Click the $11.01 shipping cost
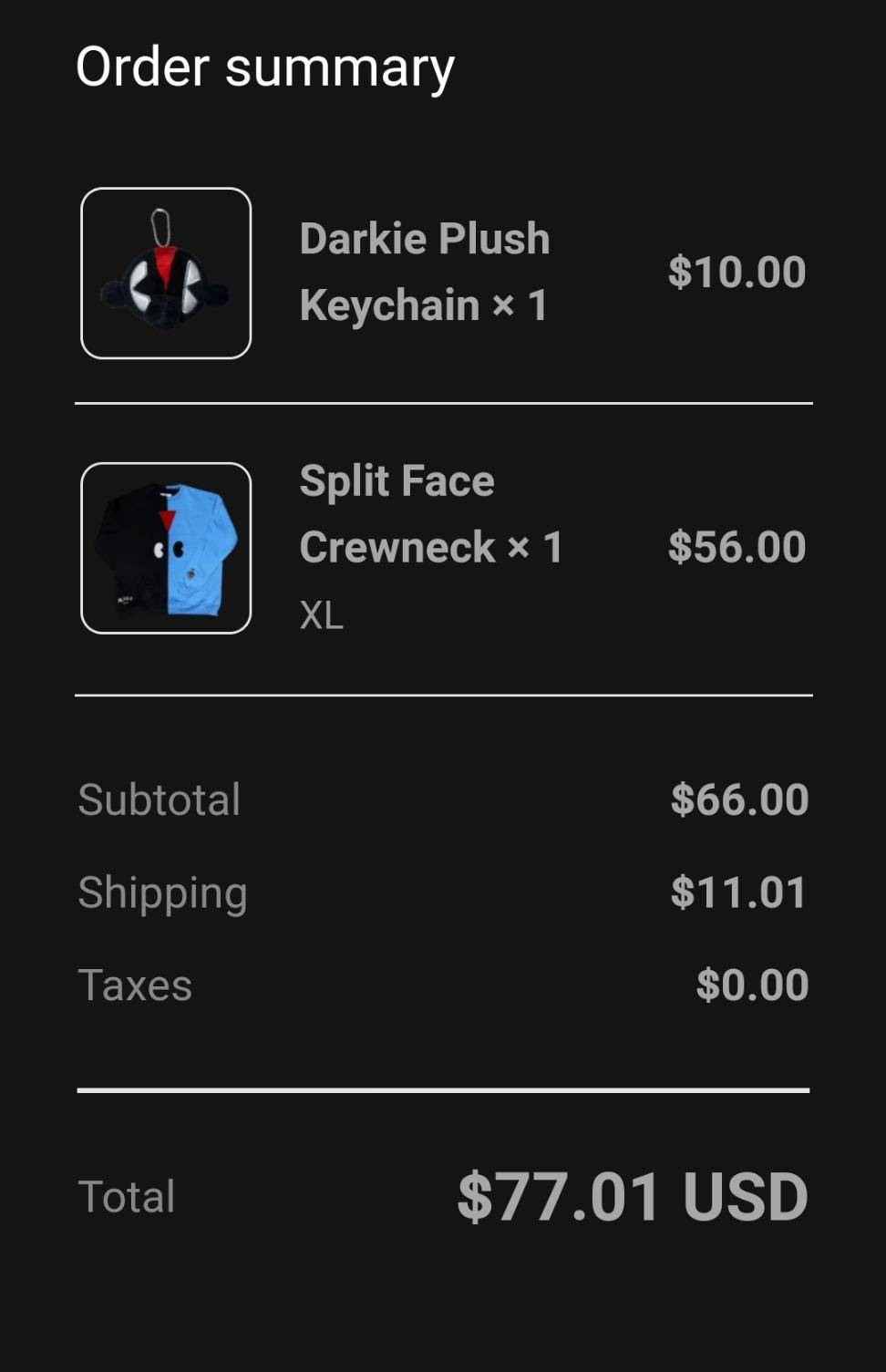The image size is (886, 1372). click(738, 893)
